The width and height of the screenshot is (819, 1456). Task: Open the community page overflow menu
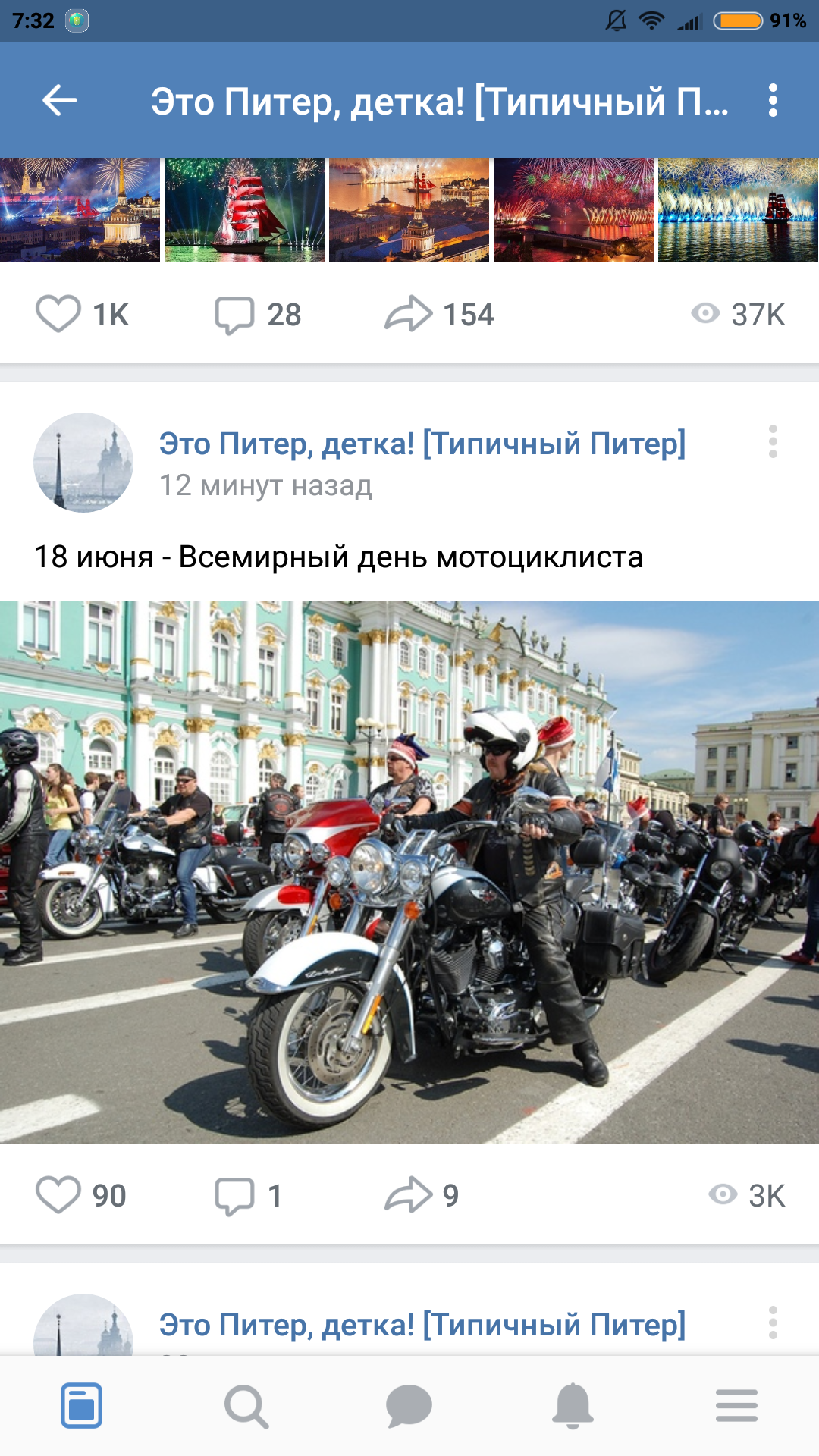pos(772,100)
